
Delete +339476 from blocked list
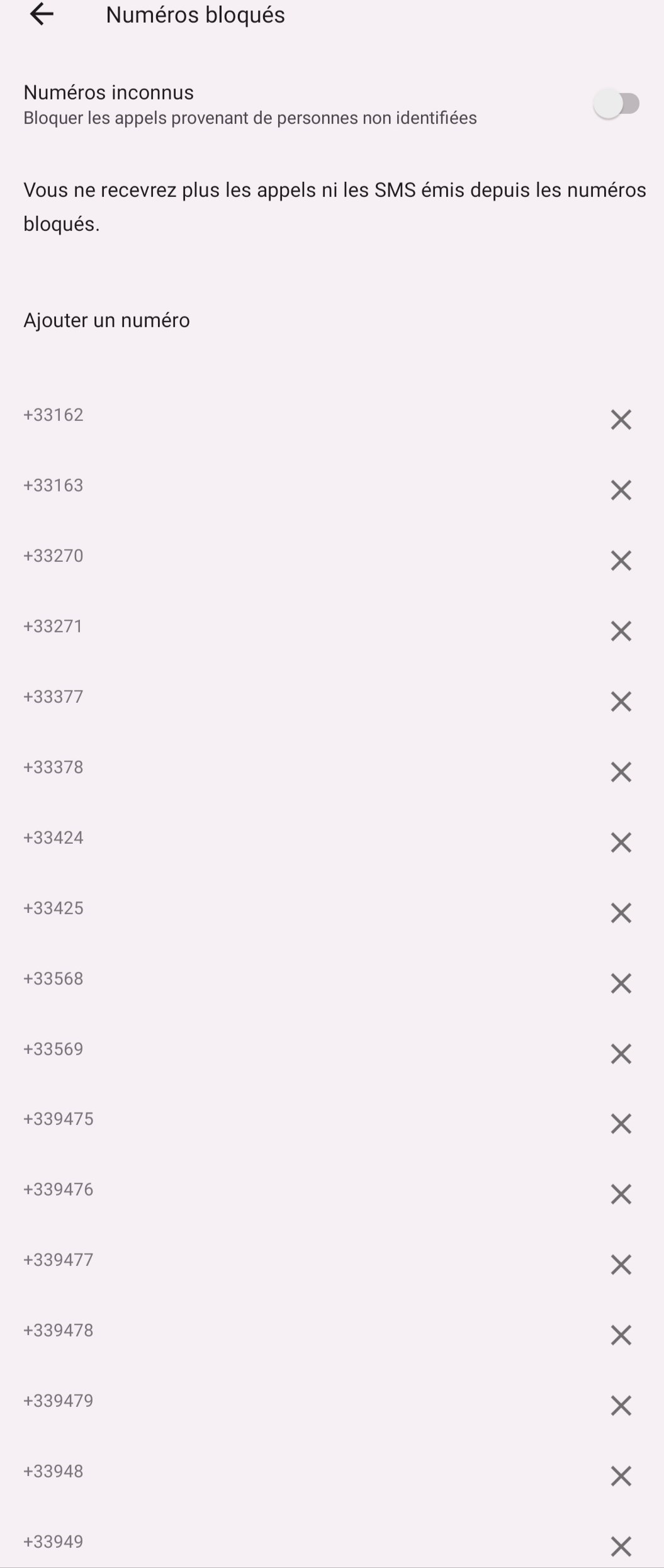click(x=621, y=1194)
